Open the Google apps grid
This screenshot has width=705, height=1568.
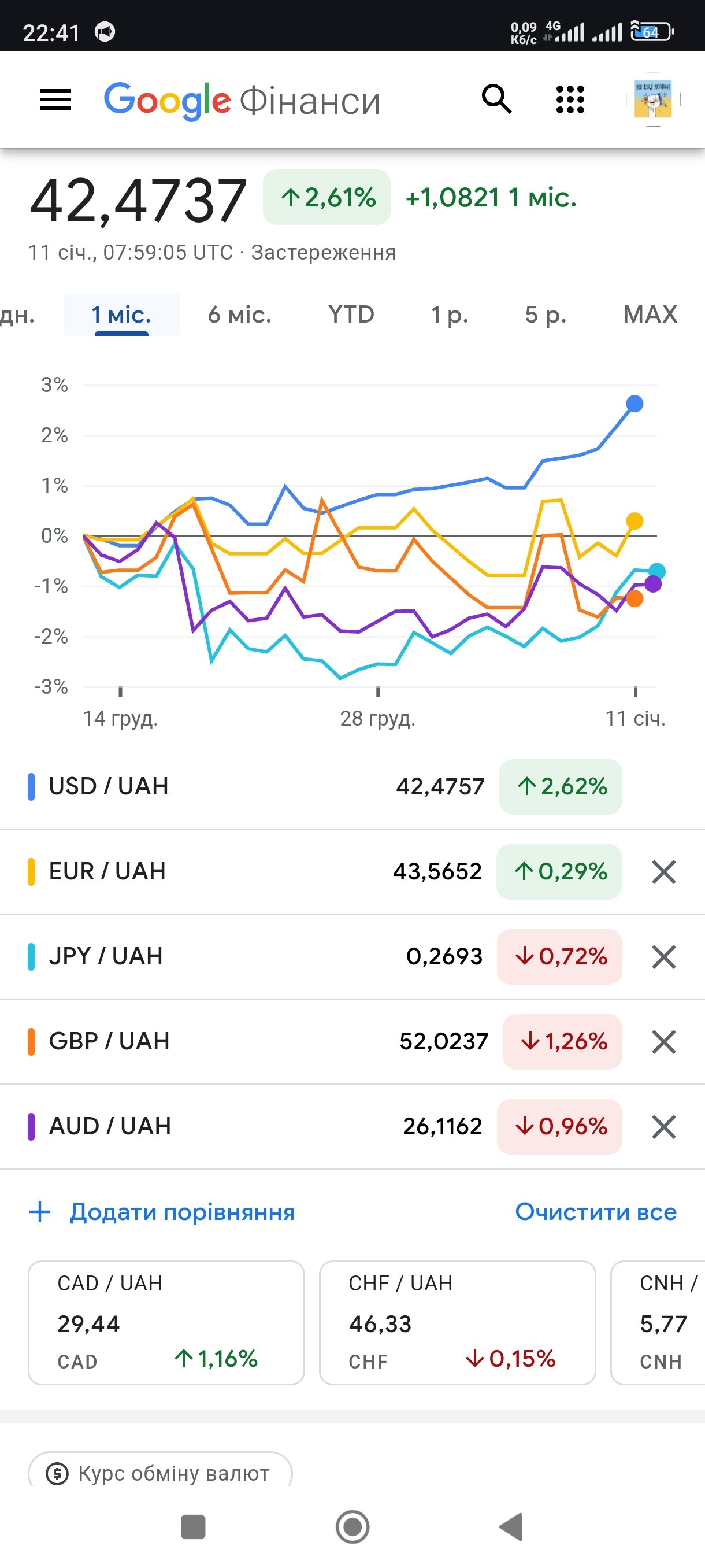pos(570,100)
